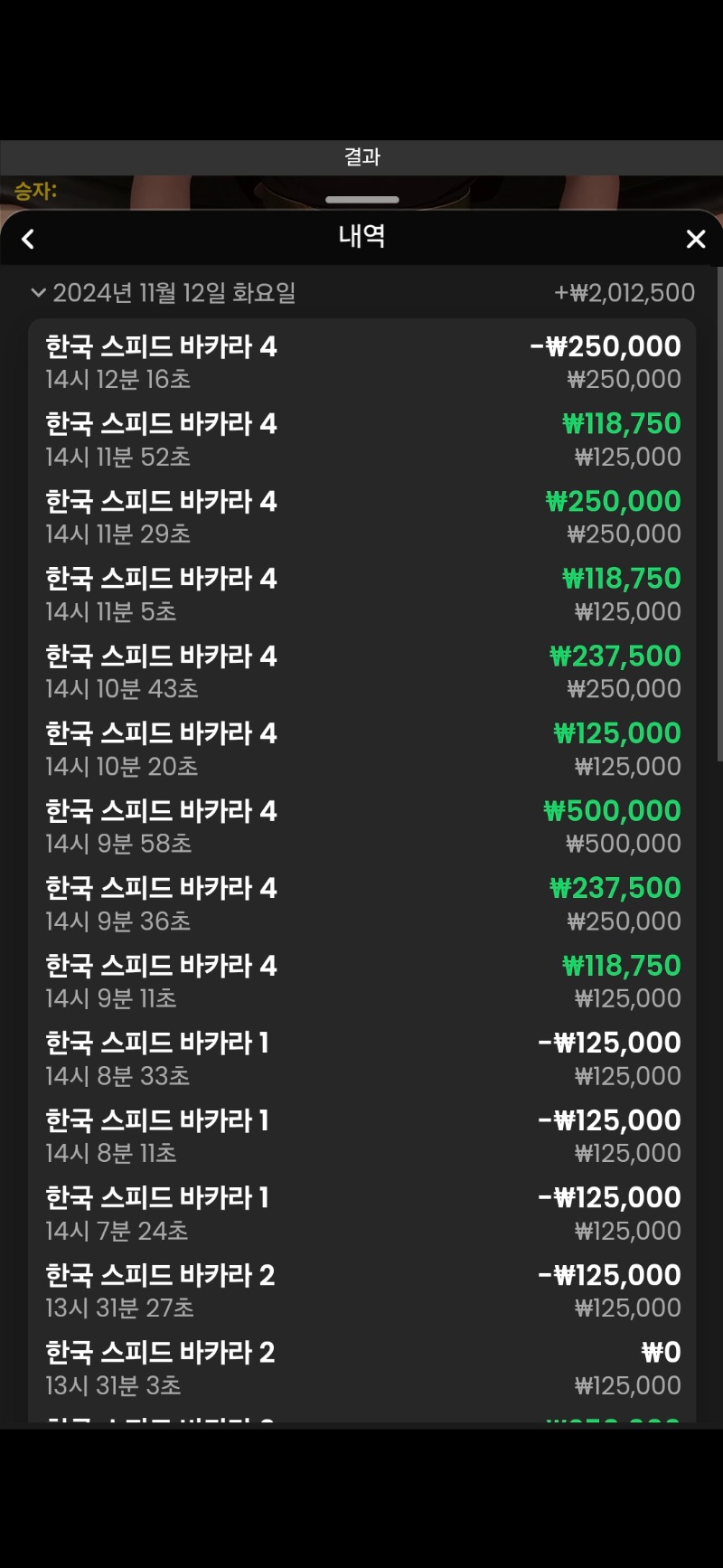723x1568 pixels.
Task: View the ₩0 result at 13시 31분 3초
Action: (x=361, y=1367)
